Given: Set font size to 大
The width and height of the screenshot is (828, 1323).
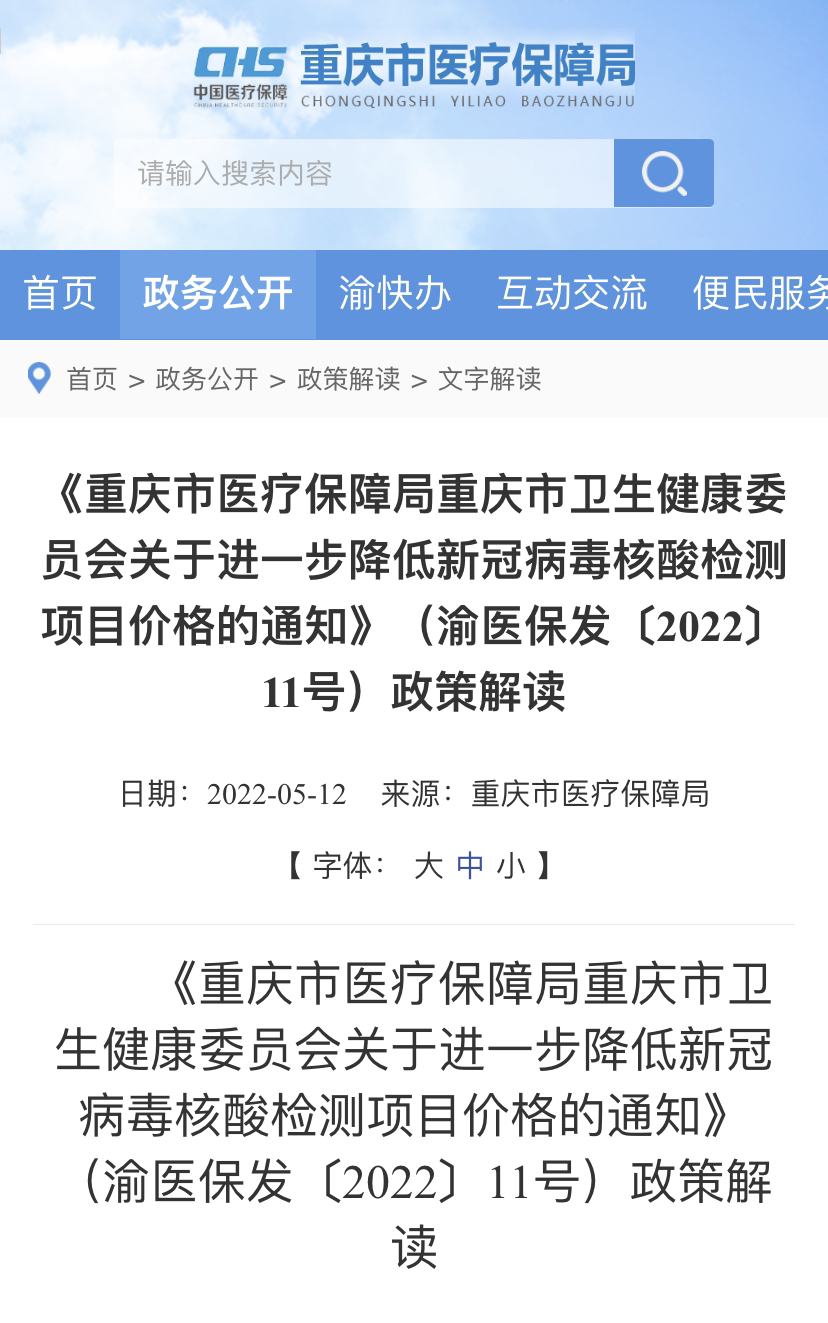Looking at the screenshot, I should 428,865.
